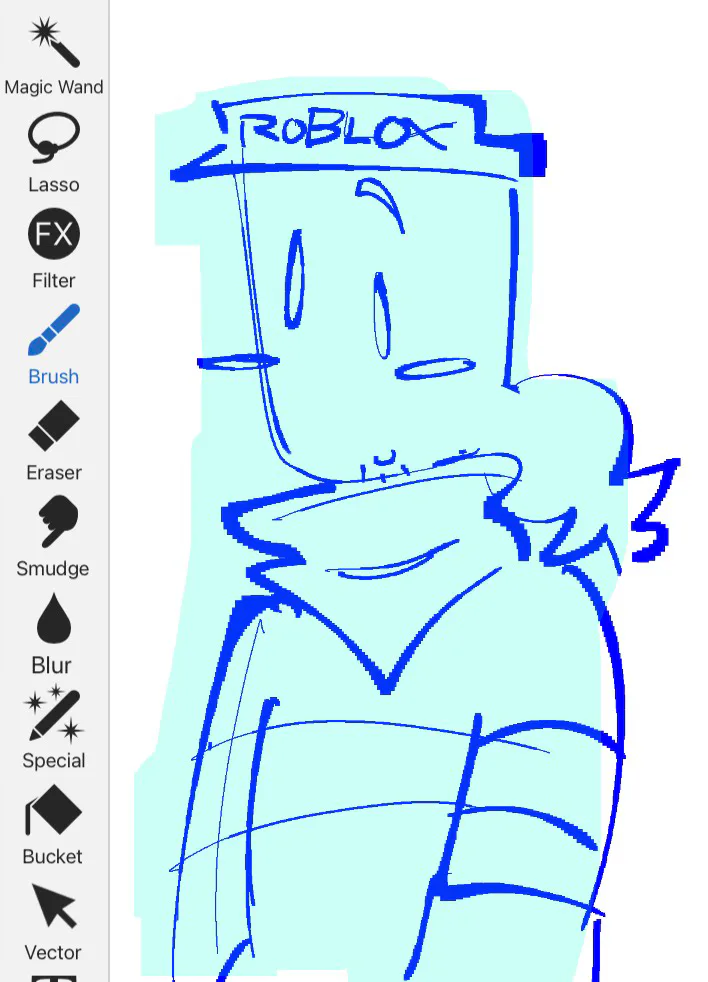Open the Special effects tool
708x982 pixels.
[54, 728]
